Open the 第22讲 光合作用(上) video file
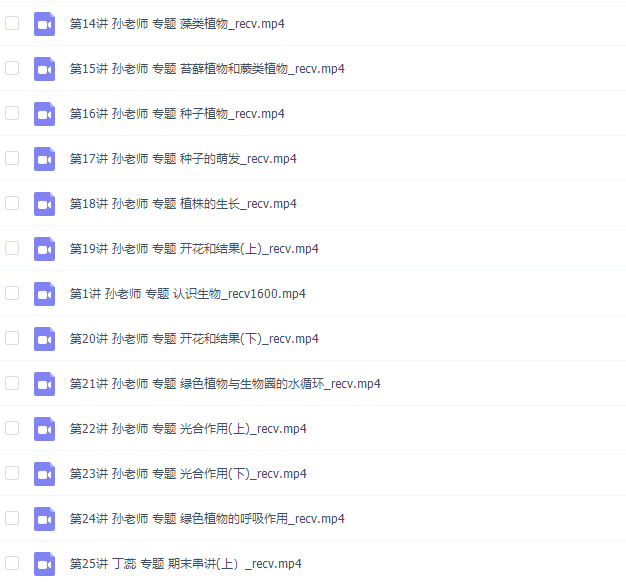626x582 pixels. pos(188,428)
